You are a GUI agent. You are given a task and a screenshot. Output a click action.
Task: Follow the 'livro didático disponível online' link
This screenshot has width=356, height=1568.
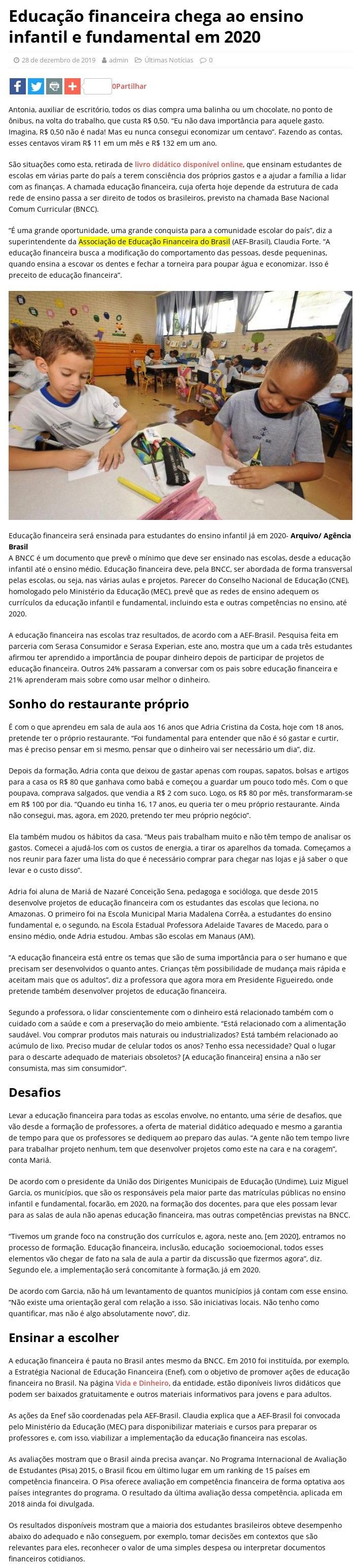pyautogui.click(x=189, y=165)
